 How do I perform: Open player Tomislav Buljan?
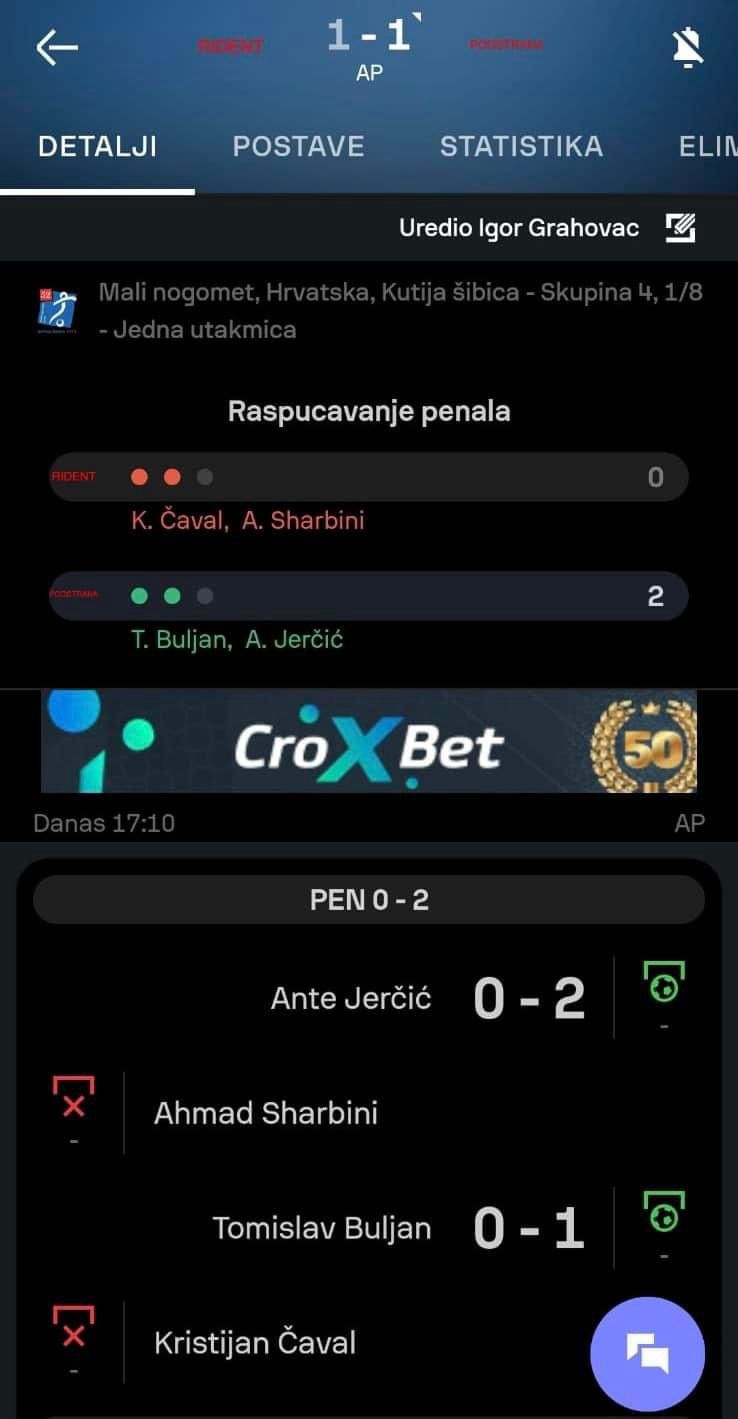[321, 1228]
